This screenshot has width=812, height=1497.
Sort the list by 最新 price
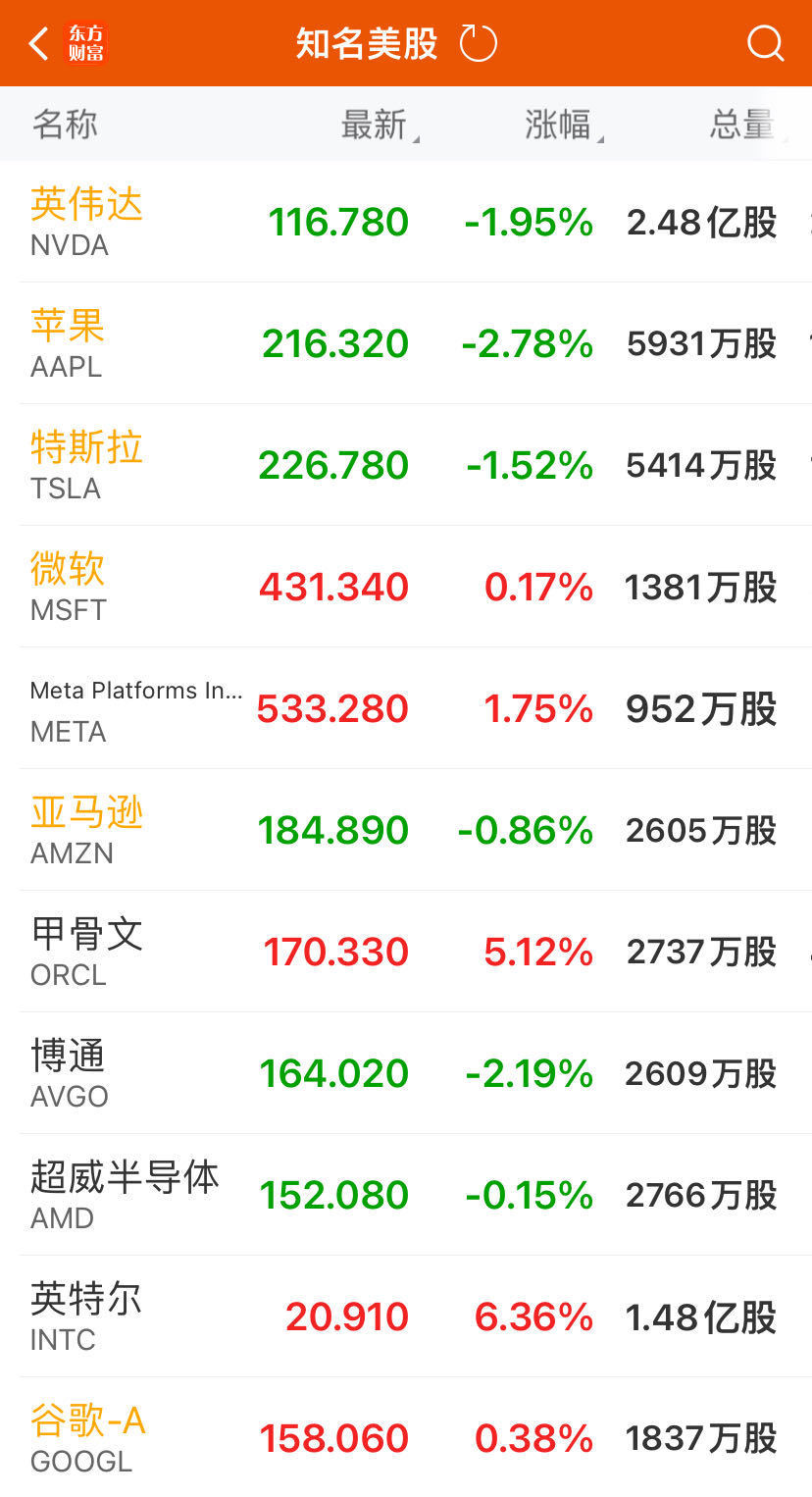point(376,125)
